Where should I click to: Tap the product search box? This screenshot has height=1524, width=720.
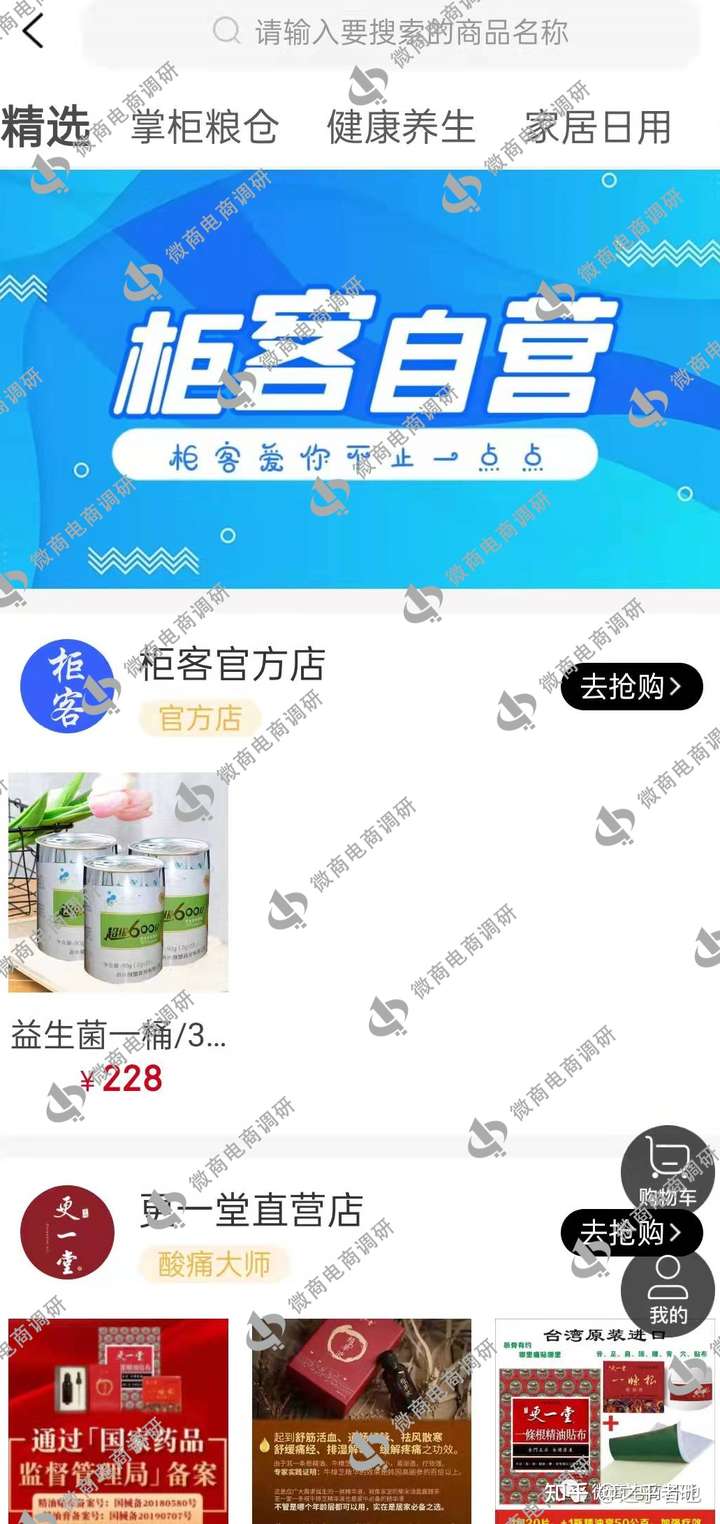pyautogui.click(x=400, y=32)
